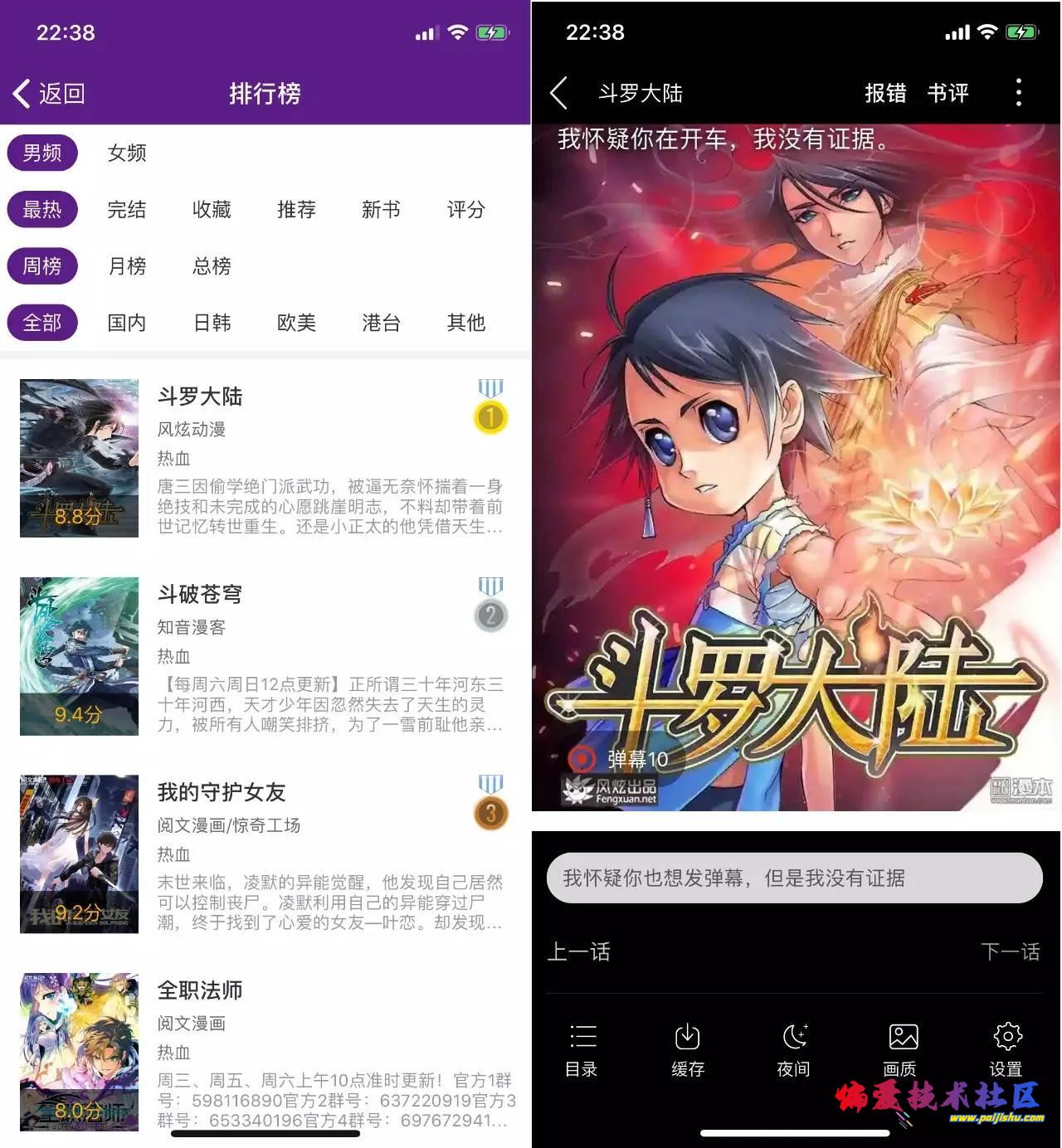Tap 报错 in the reader bar
This screenshot has width=1062, height=1148.
(885, 93)
